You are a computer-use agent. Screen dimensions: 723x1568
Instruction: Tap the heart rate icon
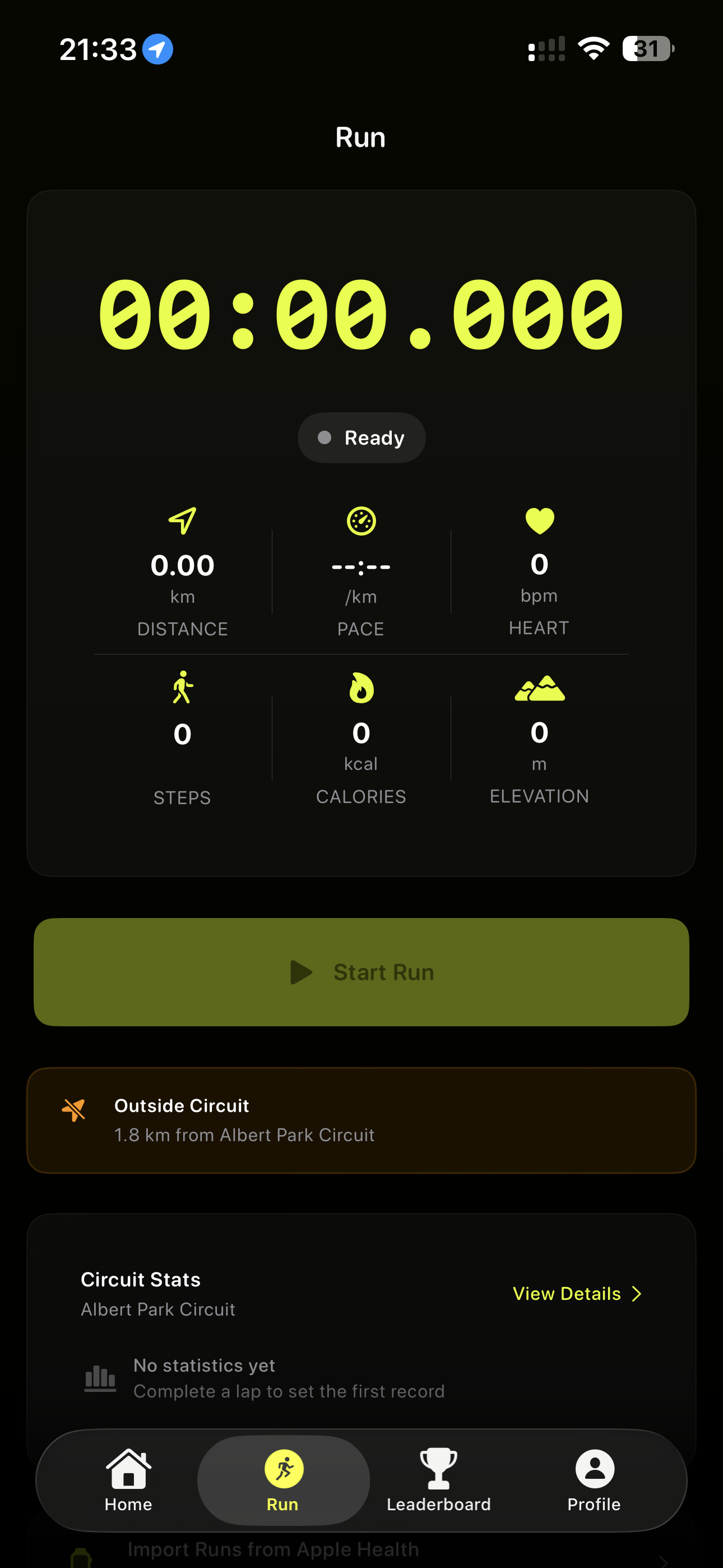(539, 520)
